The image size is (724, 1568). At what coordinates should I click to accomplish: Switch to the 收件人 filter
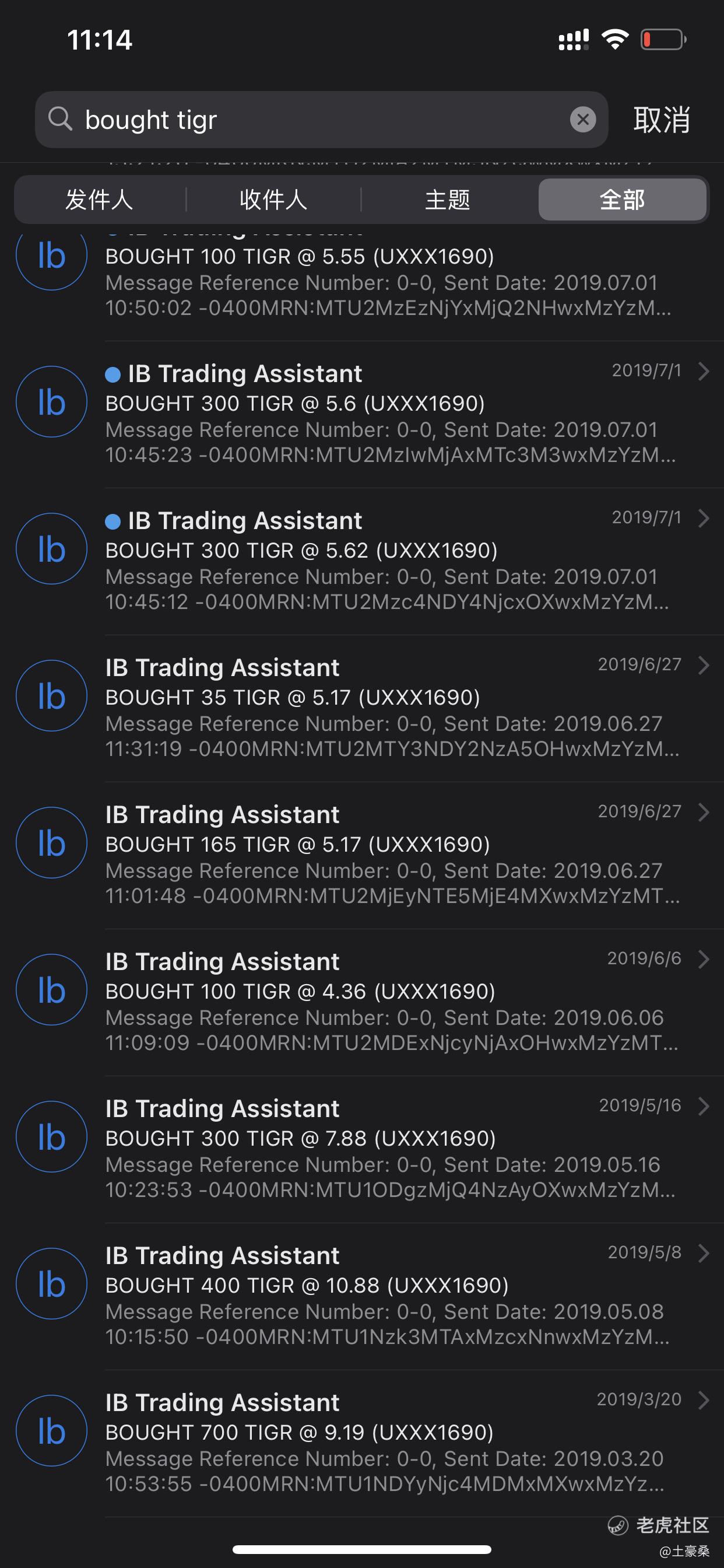click(273, 199)
